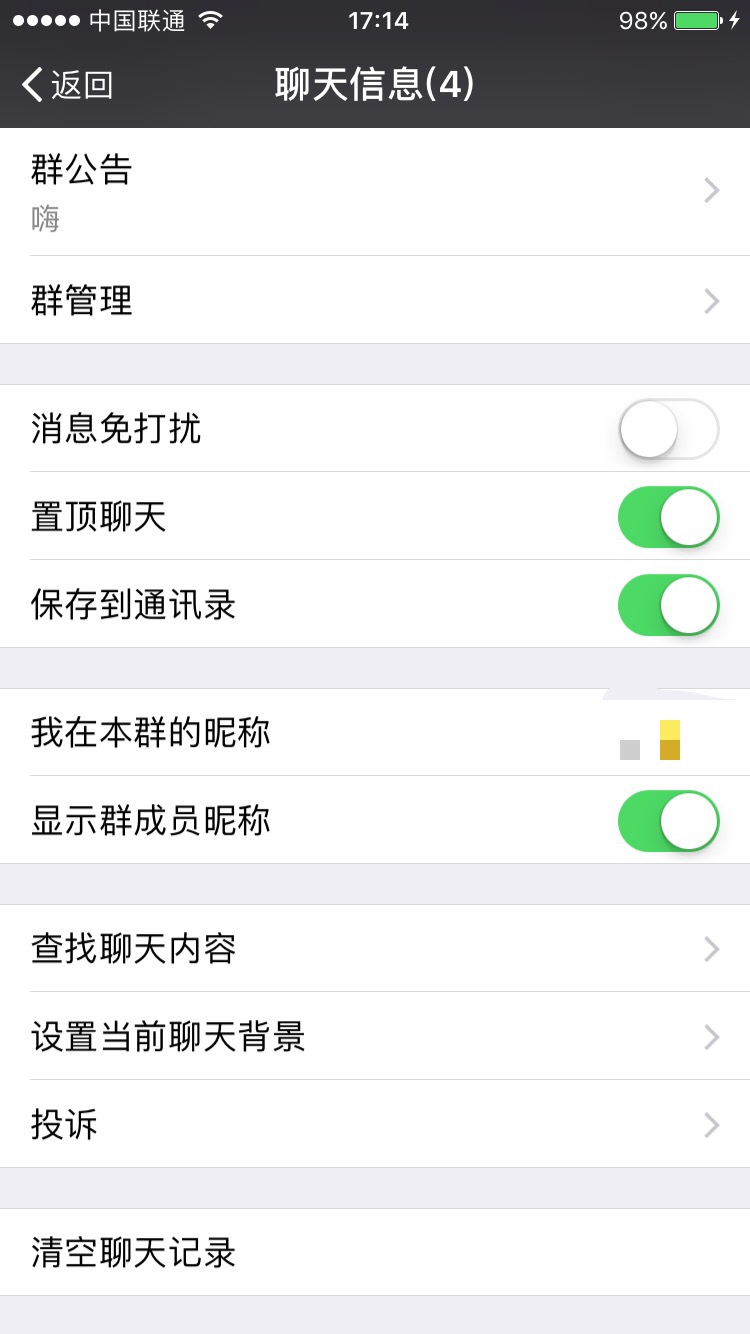This screenshot has width=750, height=1334.
Task: Open 群管理 group management
Action: point(375,300)
